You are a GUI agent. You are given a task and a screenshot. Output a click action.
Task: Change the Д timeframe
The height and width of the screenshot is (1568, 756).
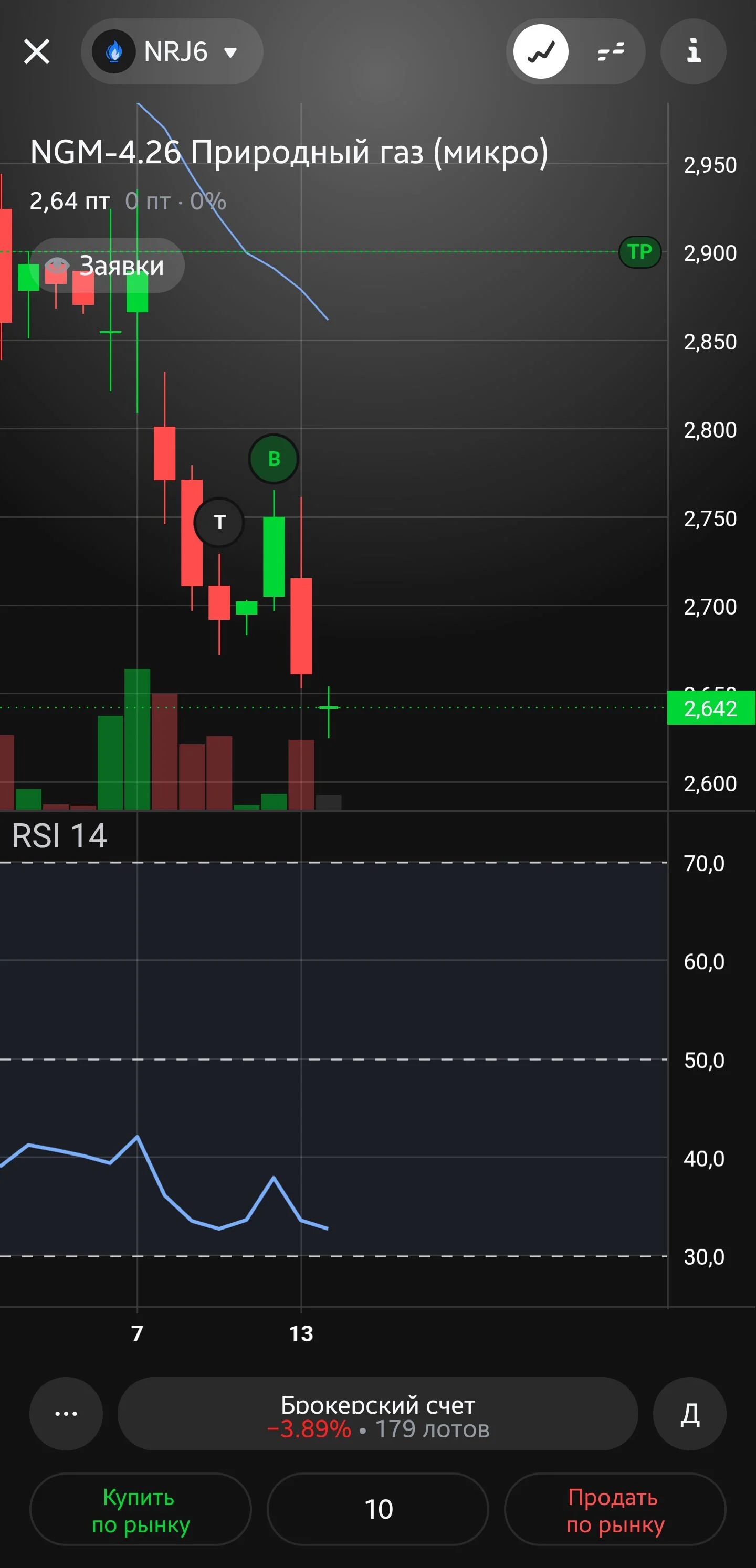coord(690,1413)
